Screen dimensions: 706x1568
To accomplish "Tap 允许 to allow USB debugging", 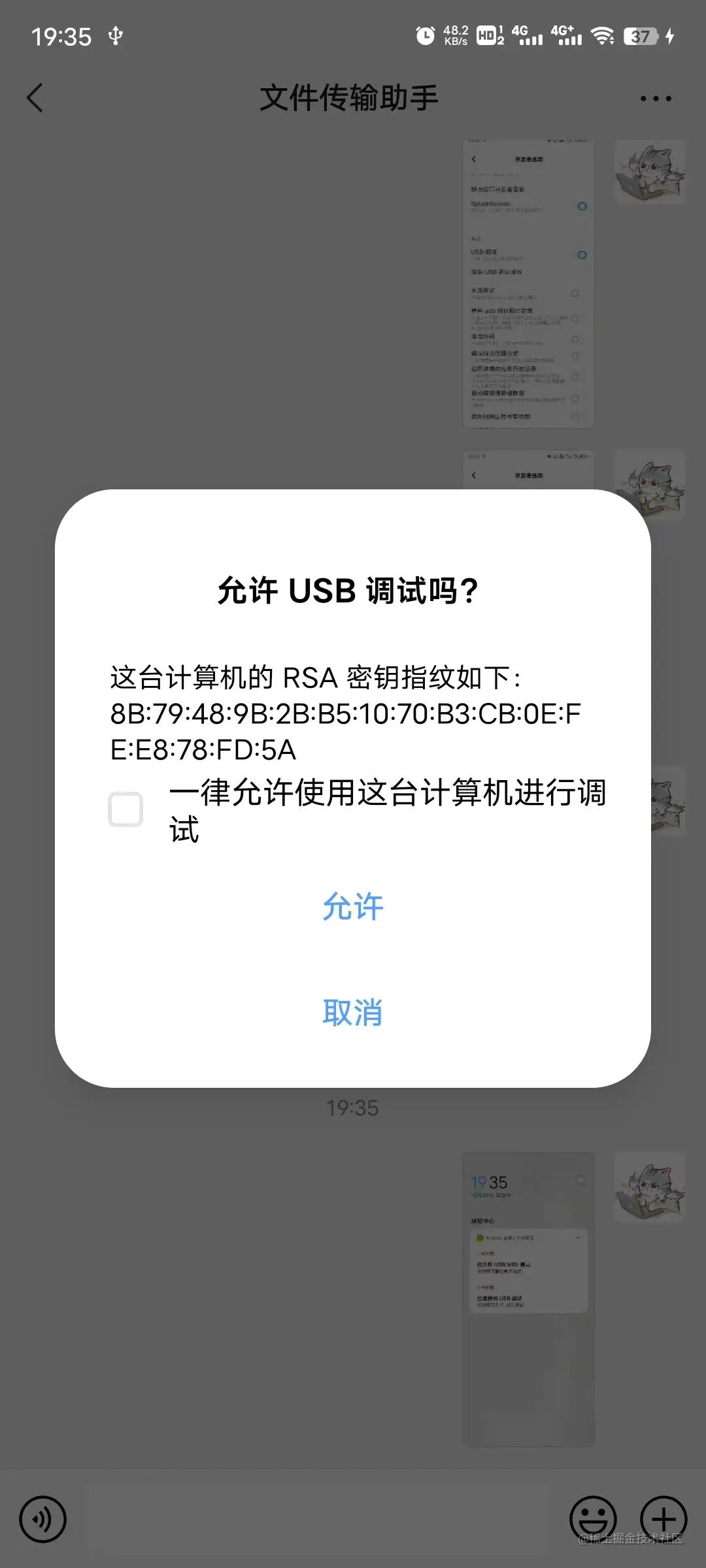I will click(353, 907).
